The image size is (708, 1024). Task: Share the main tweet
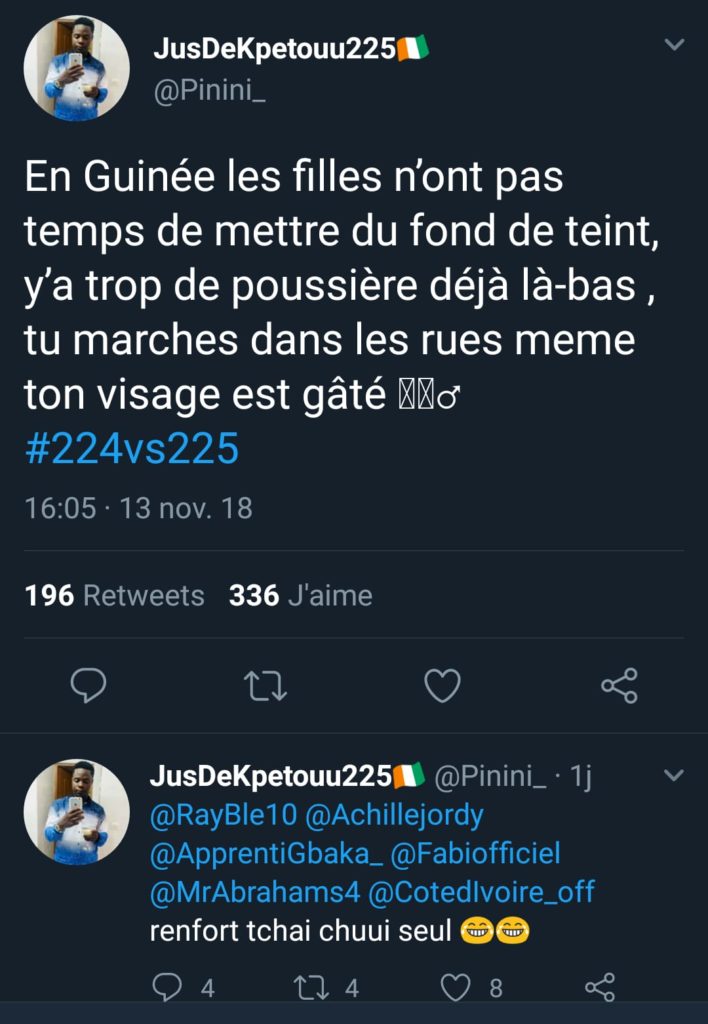pos(619,686)
